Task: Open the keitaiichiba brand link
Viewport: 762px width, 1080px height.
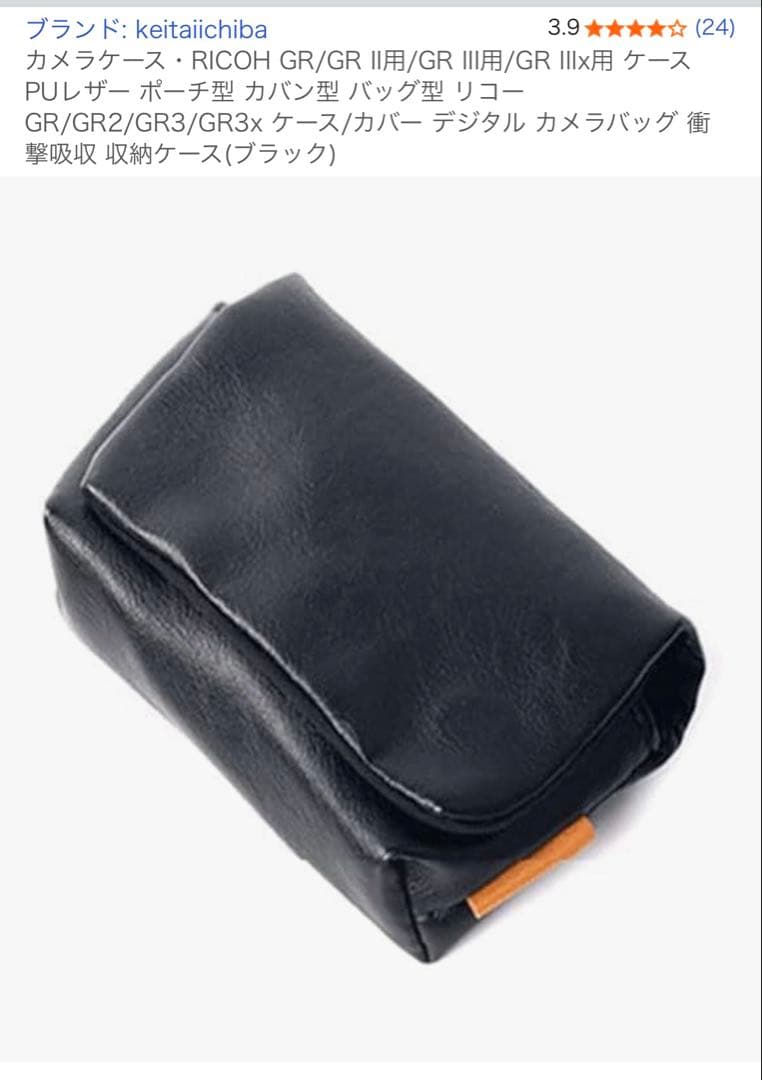Action: click(146, 29)
